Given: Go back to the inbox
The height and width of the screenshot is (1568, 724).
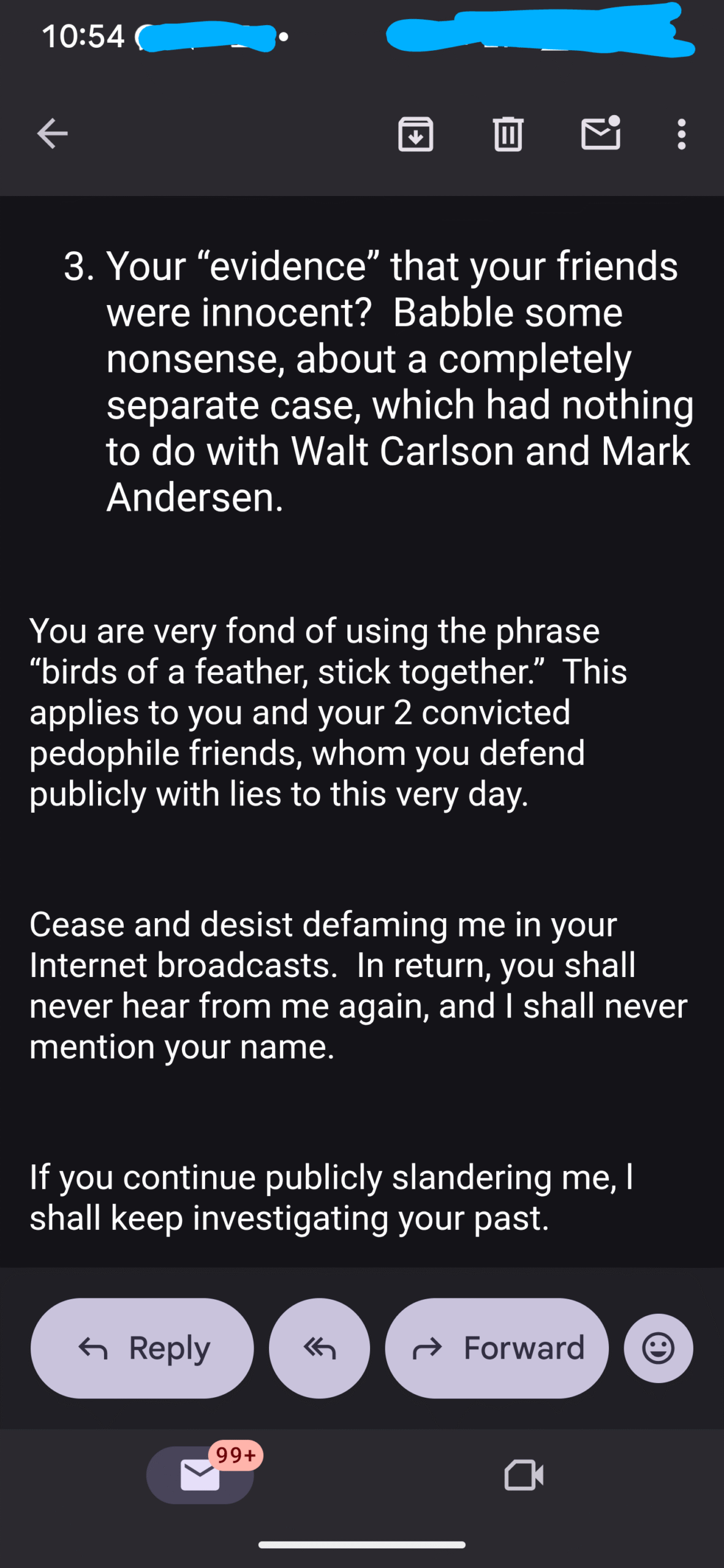Looking at the screenshot, I should coord(52,134).
